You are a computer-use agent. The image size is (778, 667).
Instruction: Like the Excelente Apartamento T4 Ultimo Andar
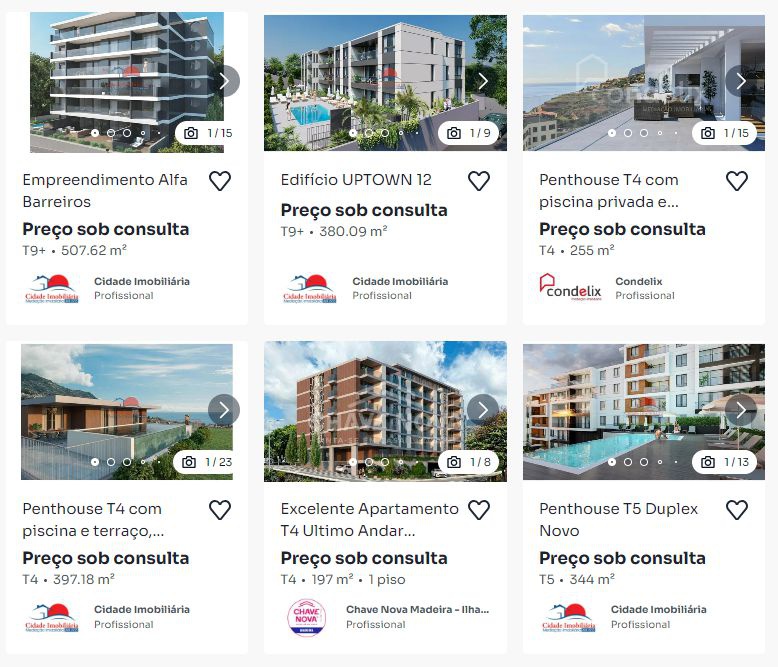pos(479,510)
